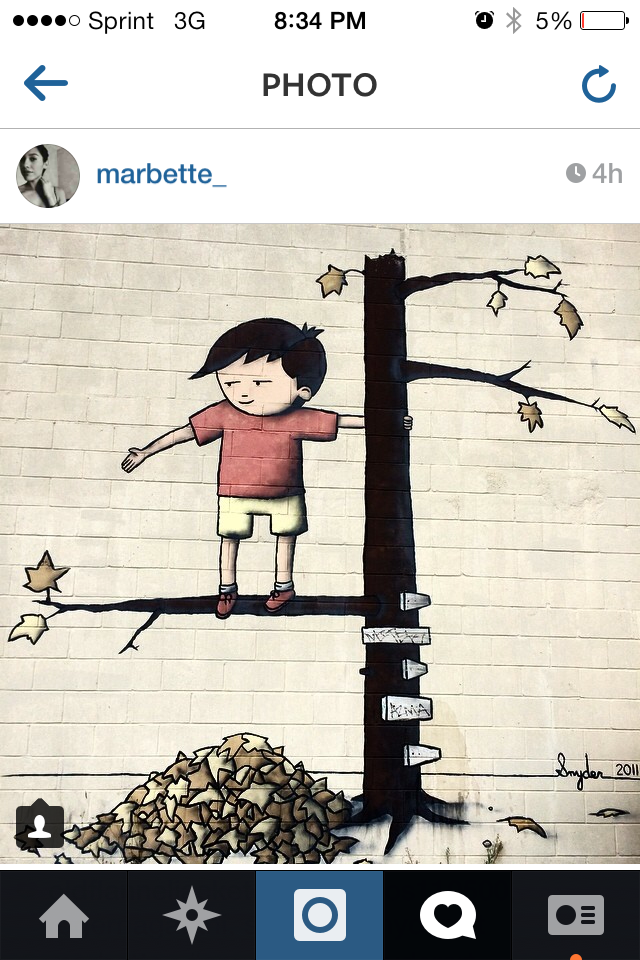This screenshot has height=960, width=640.
Task: Open the mural photo post
Action: (x=320, y=540)
